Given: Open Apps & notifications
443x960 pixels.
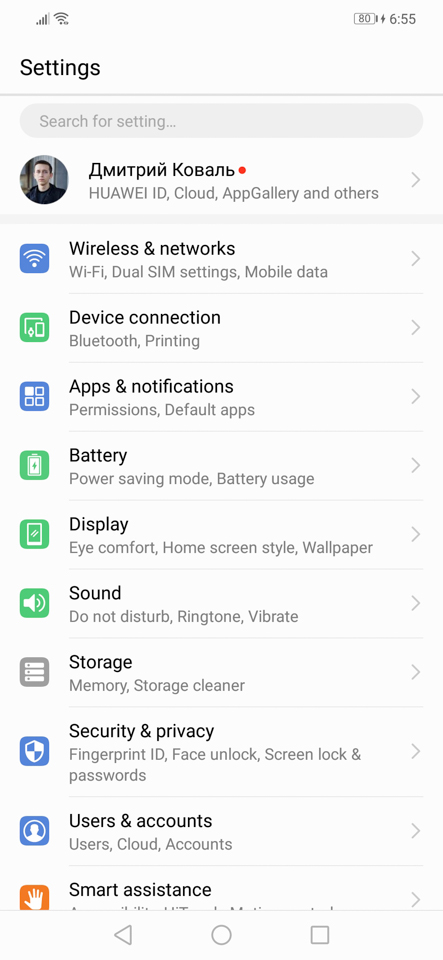Looking at the screenshot, I should [222, 397].
